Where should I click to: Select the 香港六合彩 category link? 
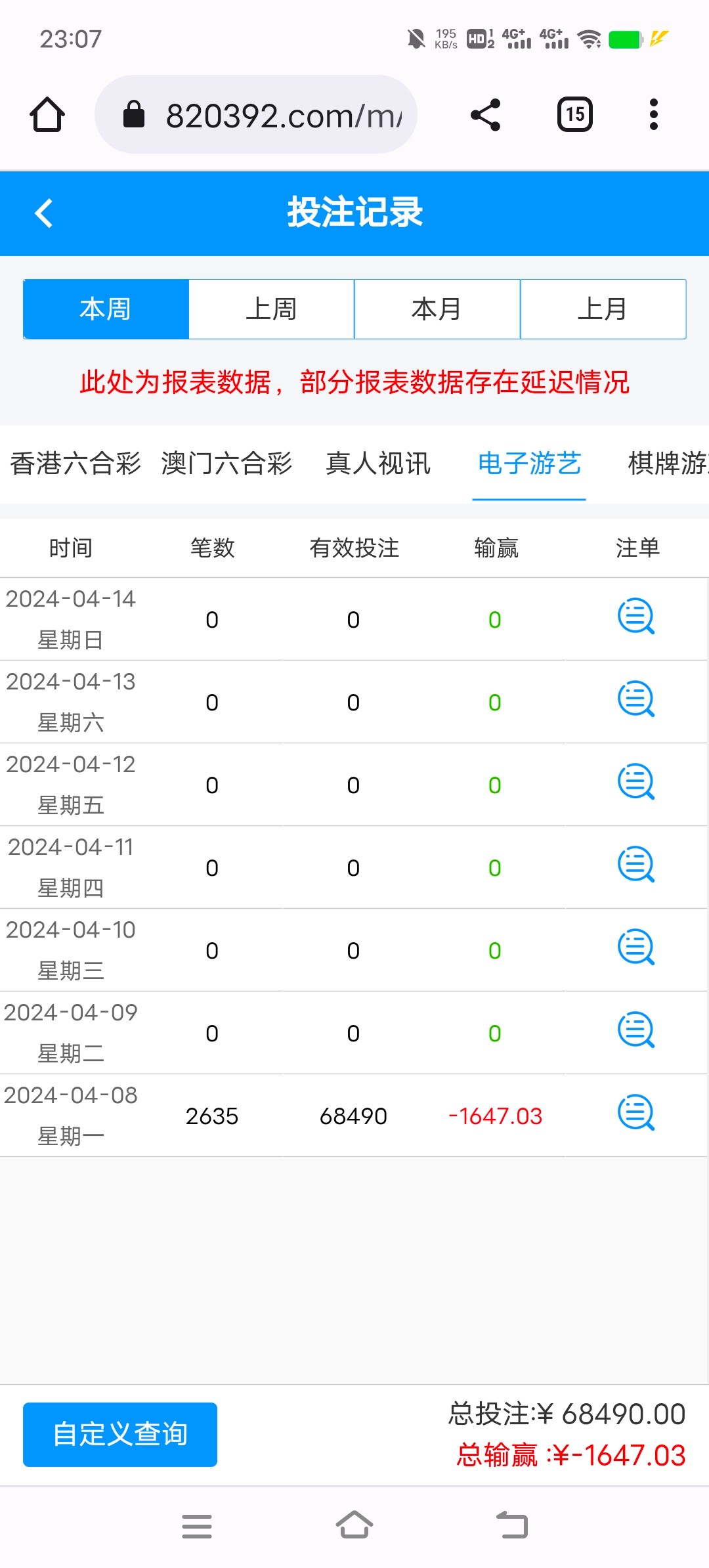pos(74,464)
